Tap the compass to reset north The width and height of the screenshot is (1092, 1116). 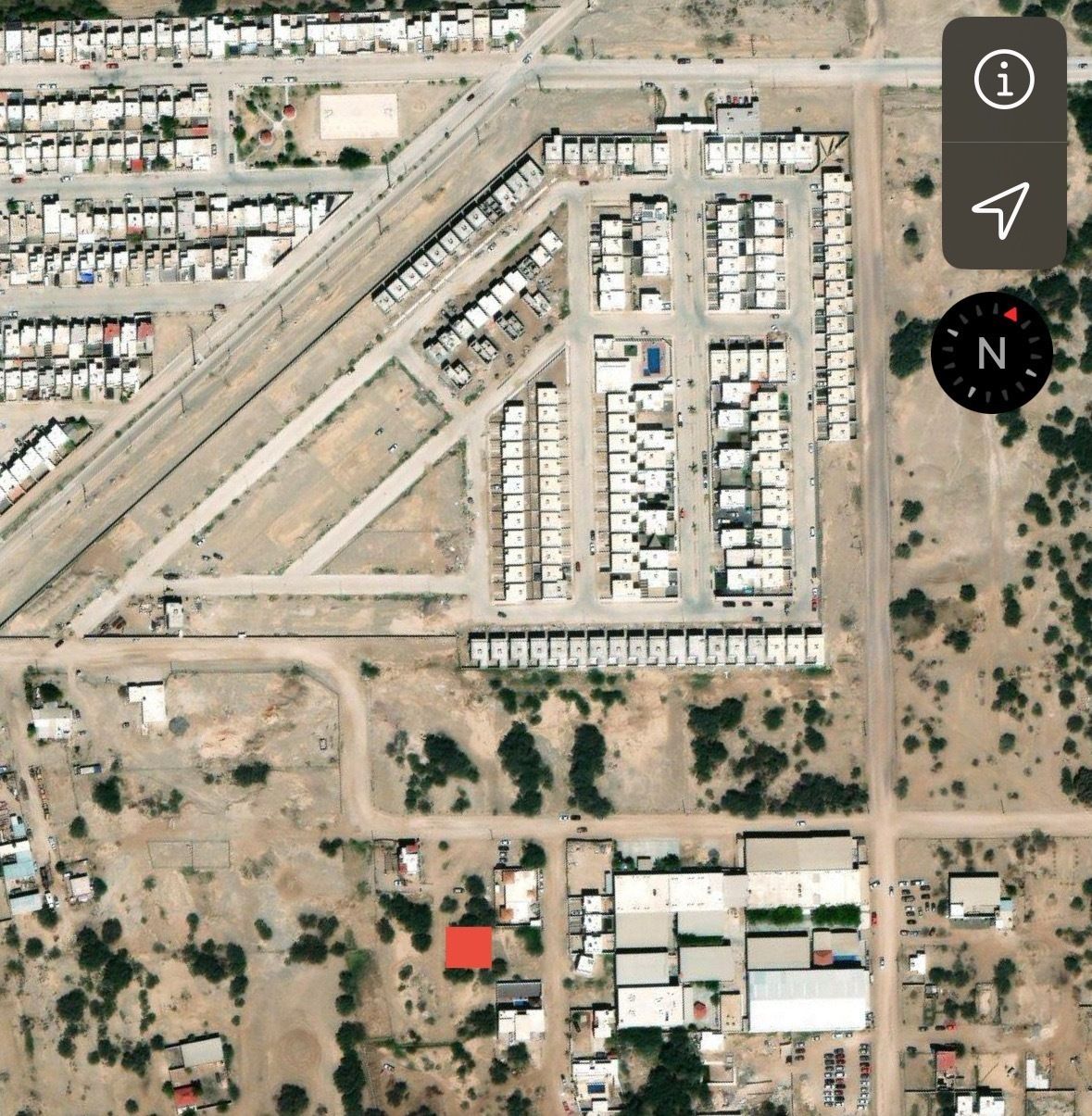coord(991,353)
